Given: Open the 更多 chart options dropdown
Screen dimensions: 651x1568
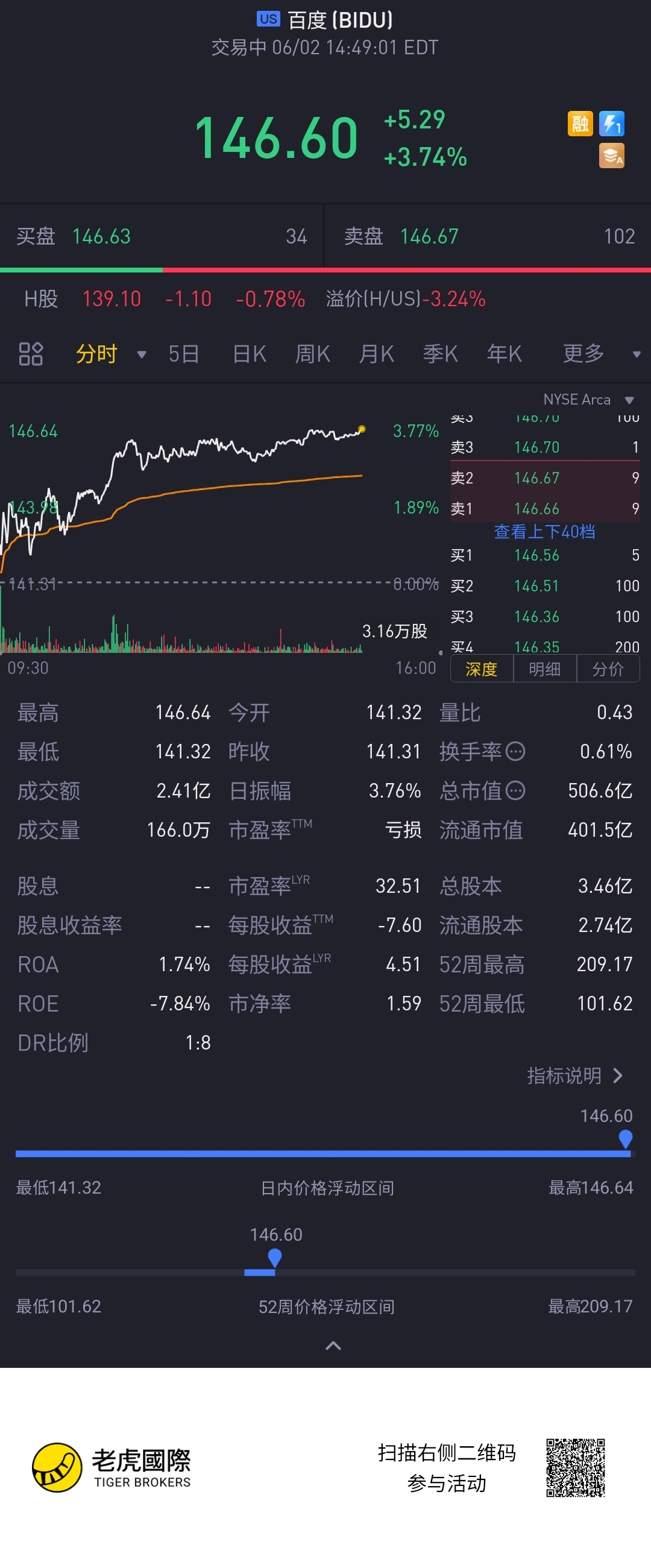Looking at the screenshot, I should 599,354.
